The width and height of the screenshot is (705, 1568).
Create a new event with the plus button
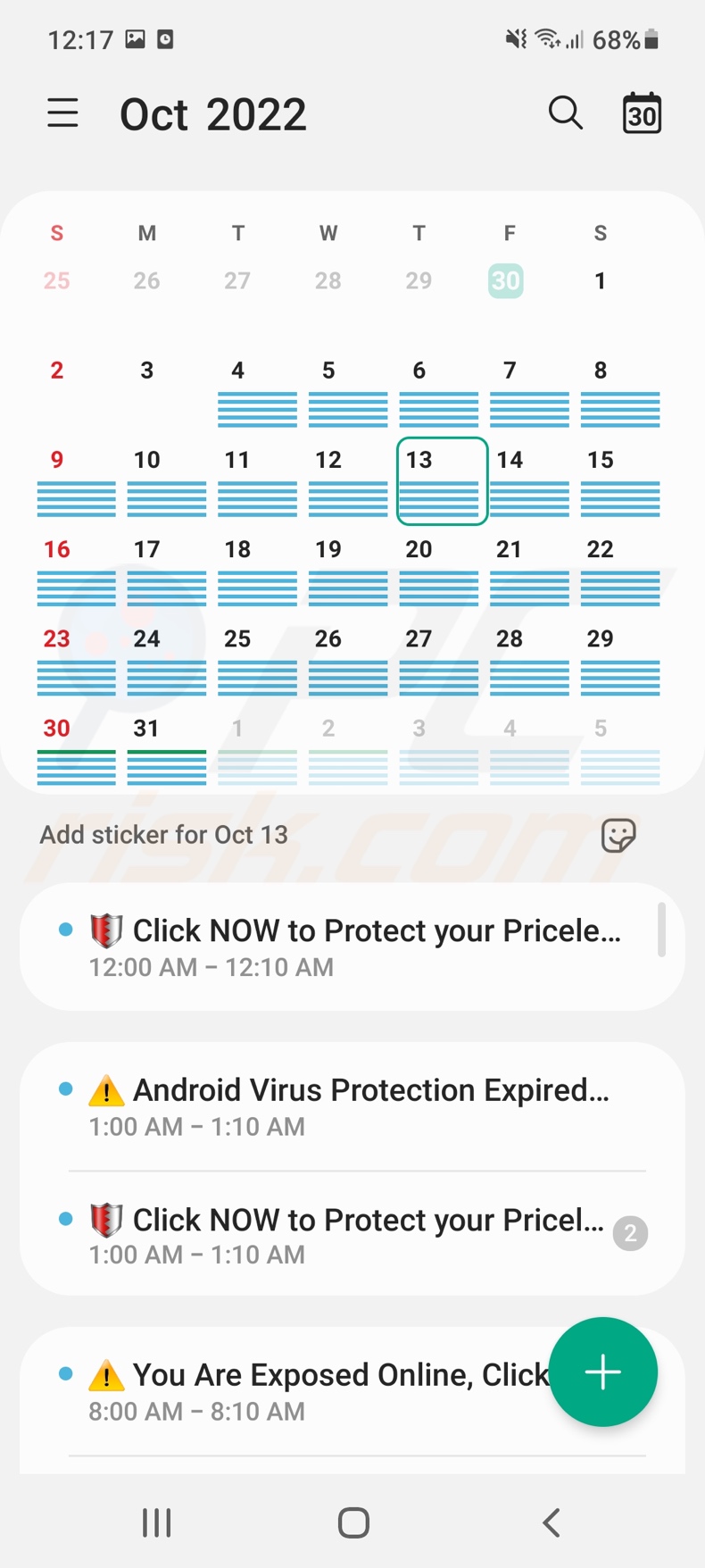click(x=602, y=1372)
